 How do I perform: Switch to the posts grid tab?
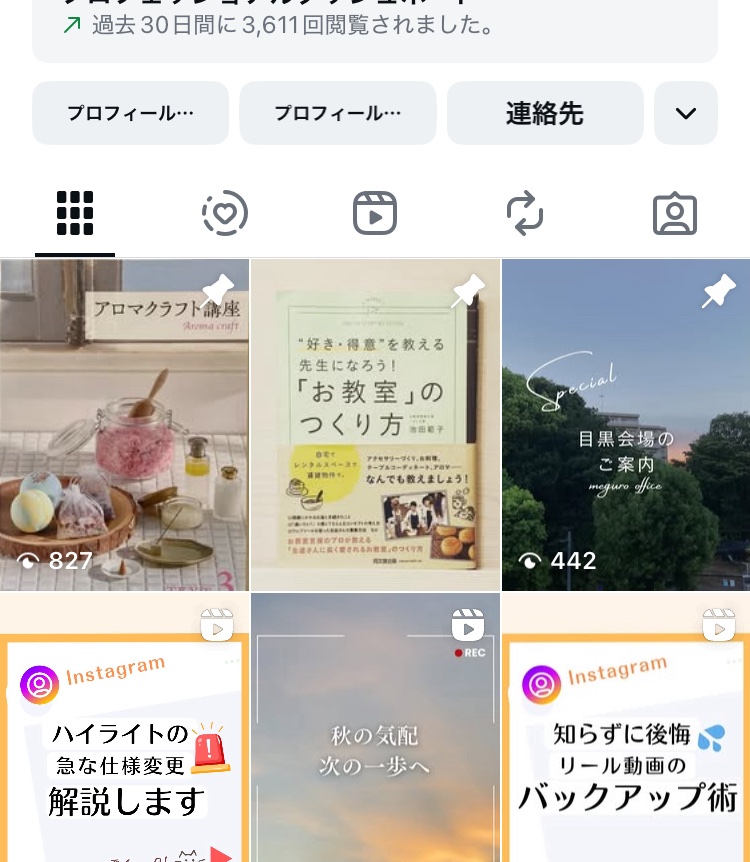click(75, 213)
